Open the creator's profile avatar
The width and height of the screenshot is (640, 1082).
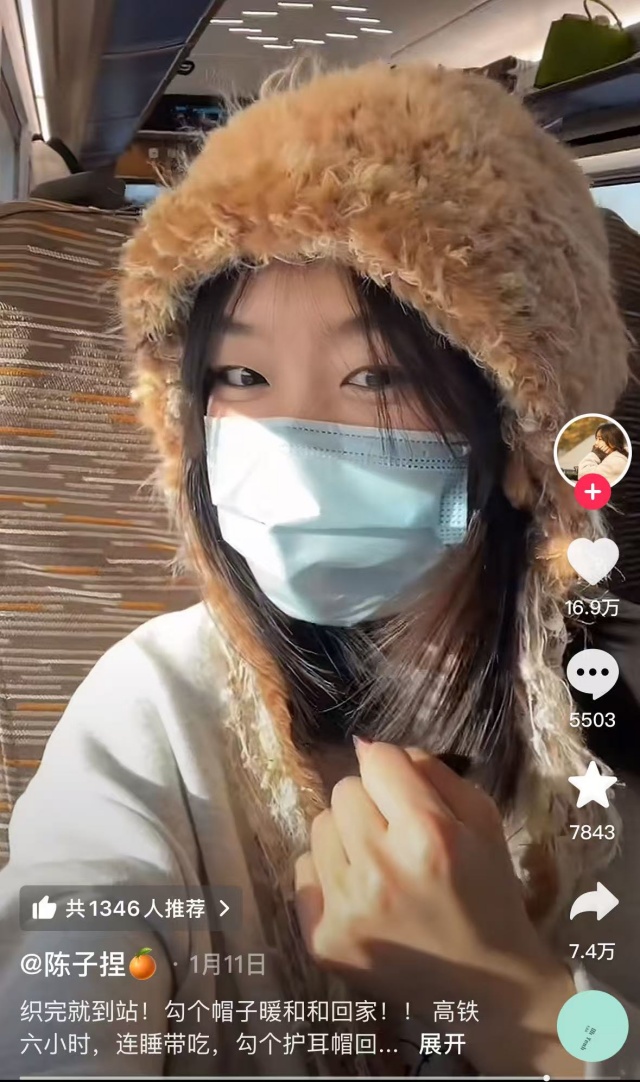tap(592, 451)
